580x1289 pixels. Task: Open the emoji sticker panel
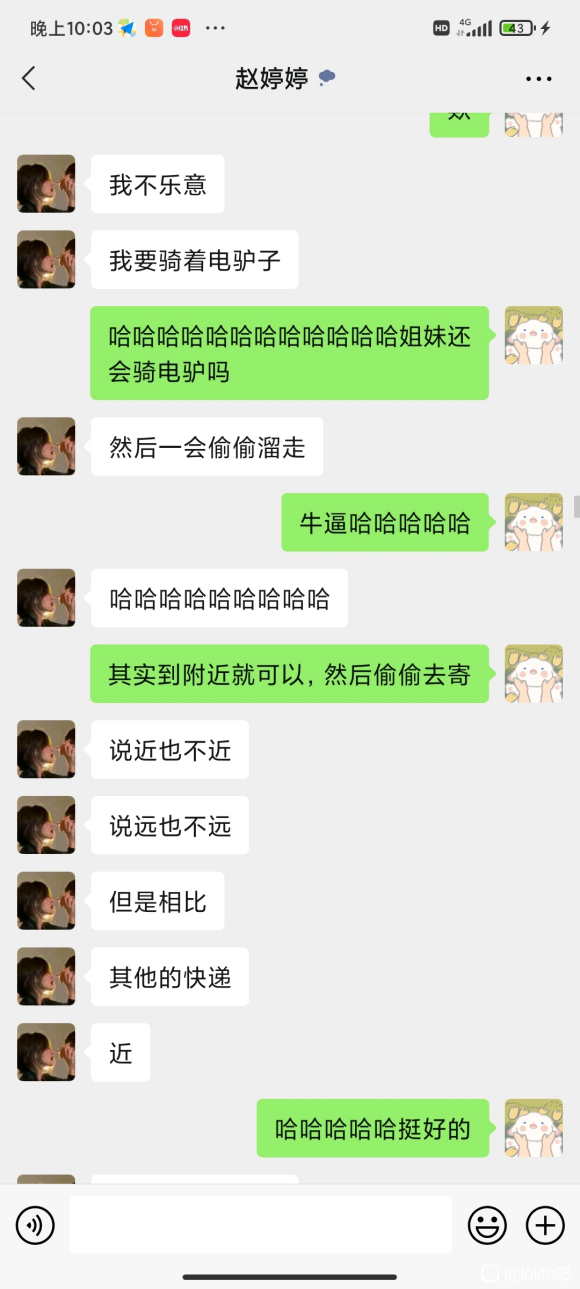(487, 1225)
